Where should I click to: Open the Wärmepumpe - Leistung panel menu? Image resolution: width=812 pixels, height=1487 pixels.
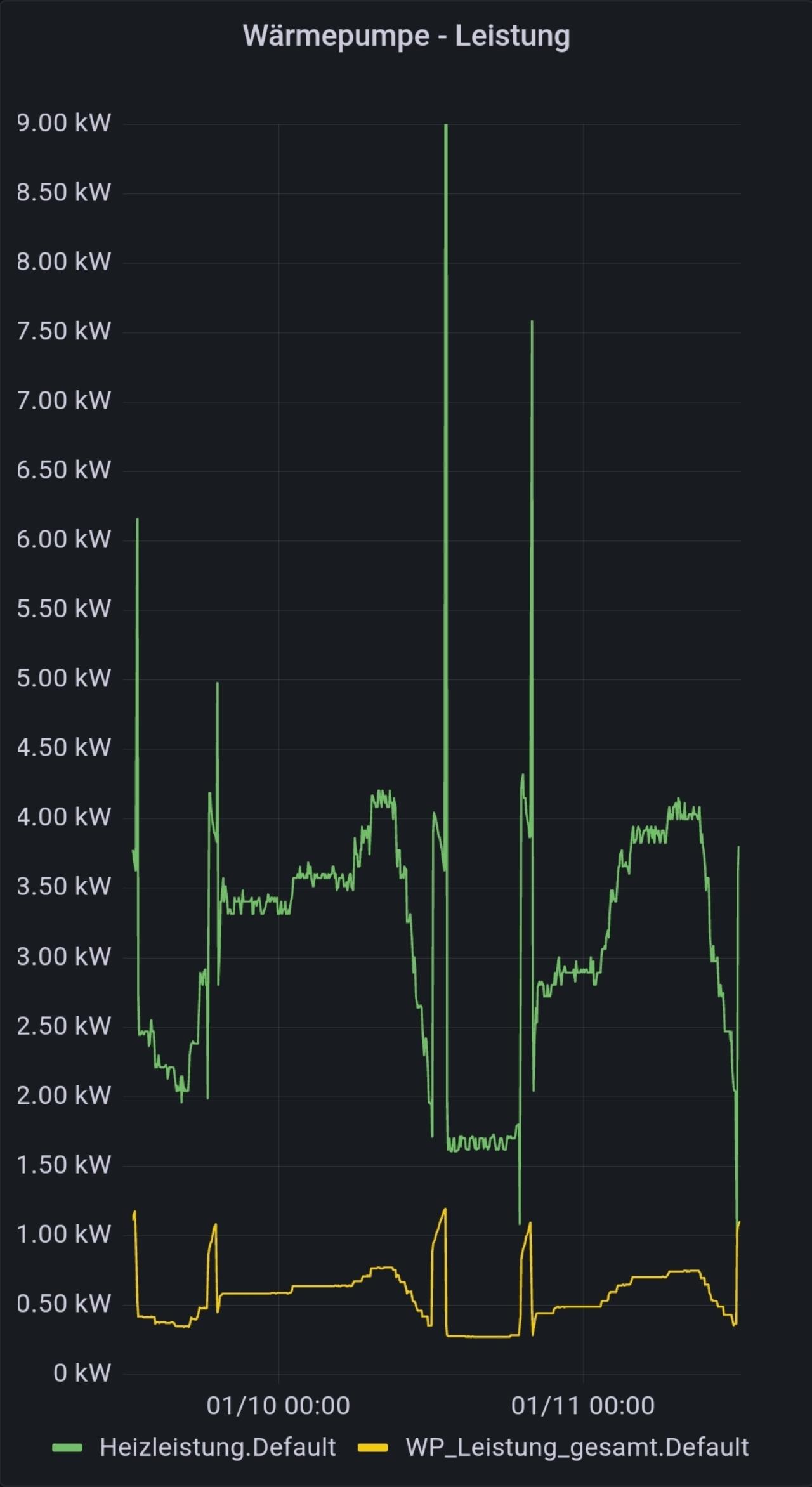[x=406, y=36]
